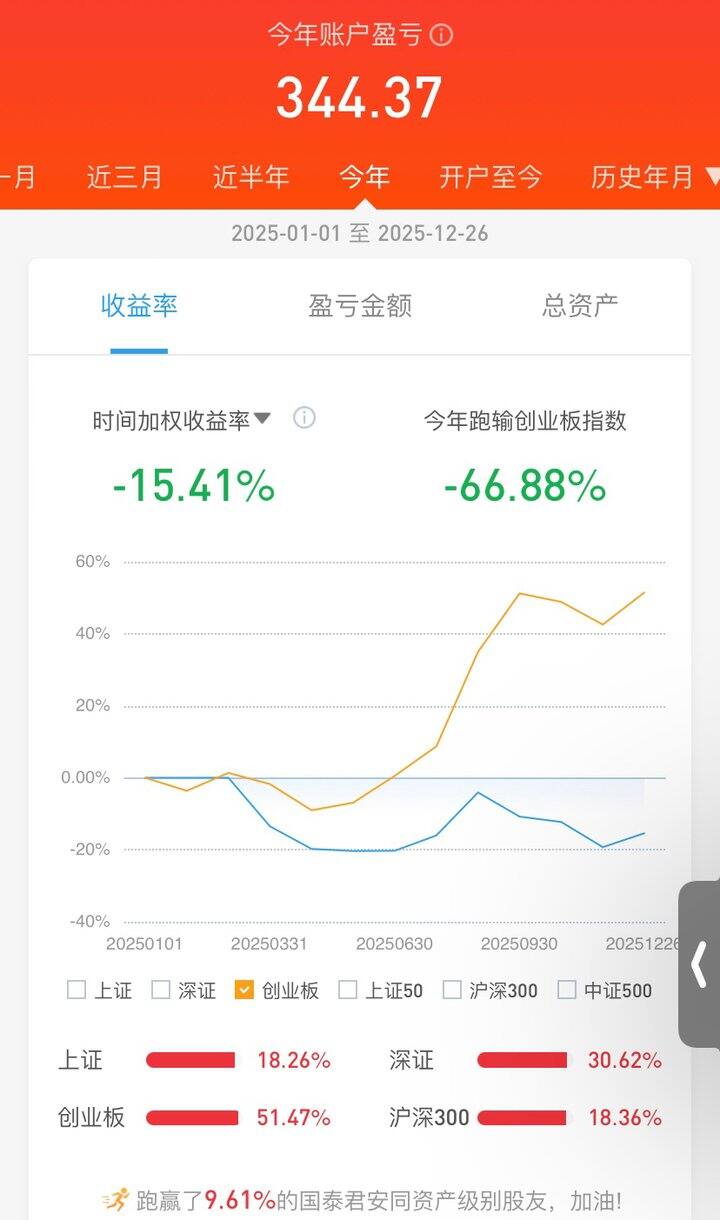The image size is (720, 1220).
Task: Switch to the 盈亏金额 tab
Action: point(360,306)
